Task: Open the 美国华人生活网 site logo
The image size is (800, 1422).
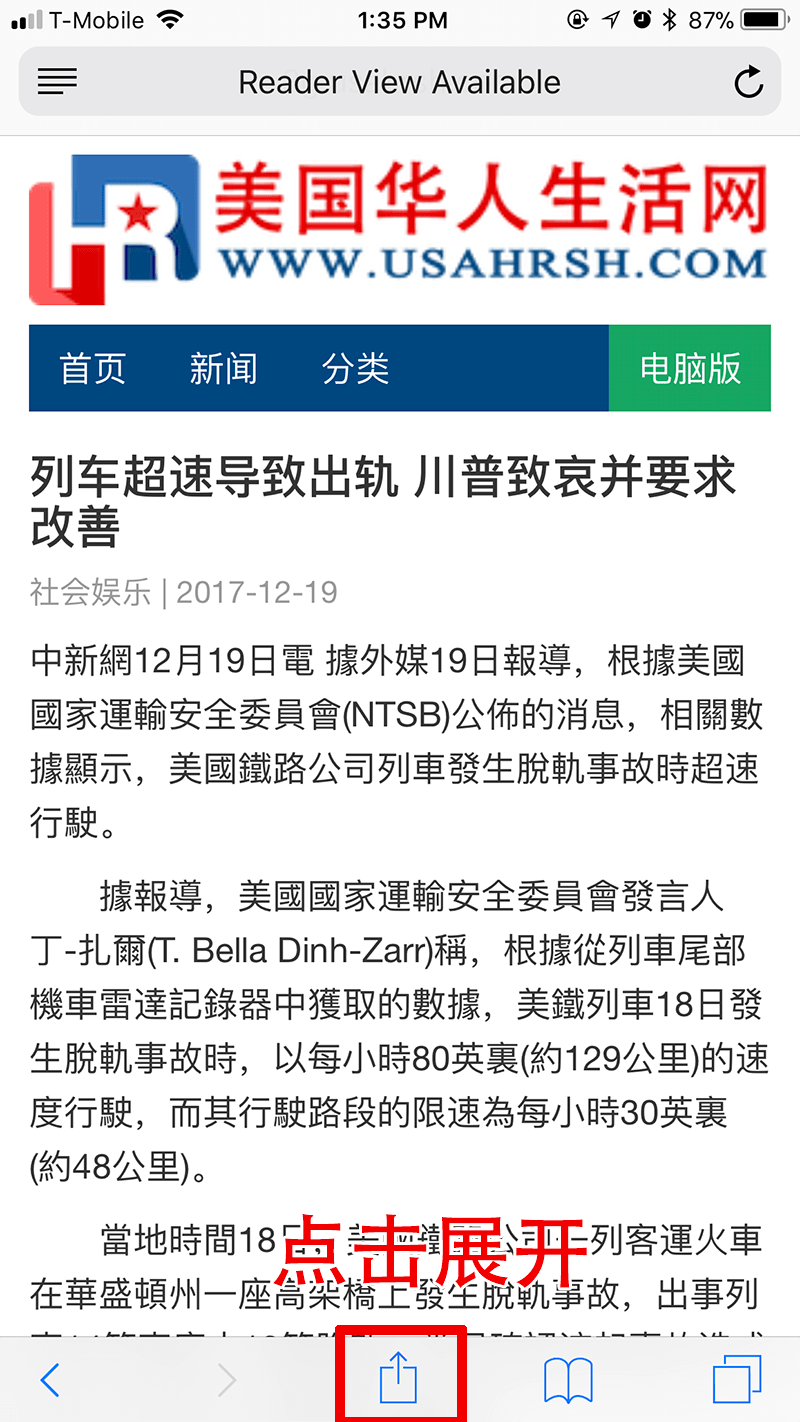Action: [399, 229]
